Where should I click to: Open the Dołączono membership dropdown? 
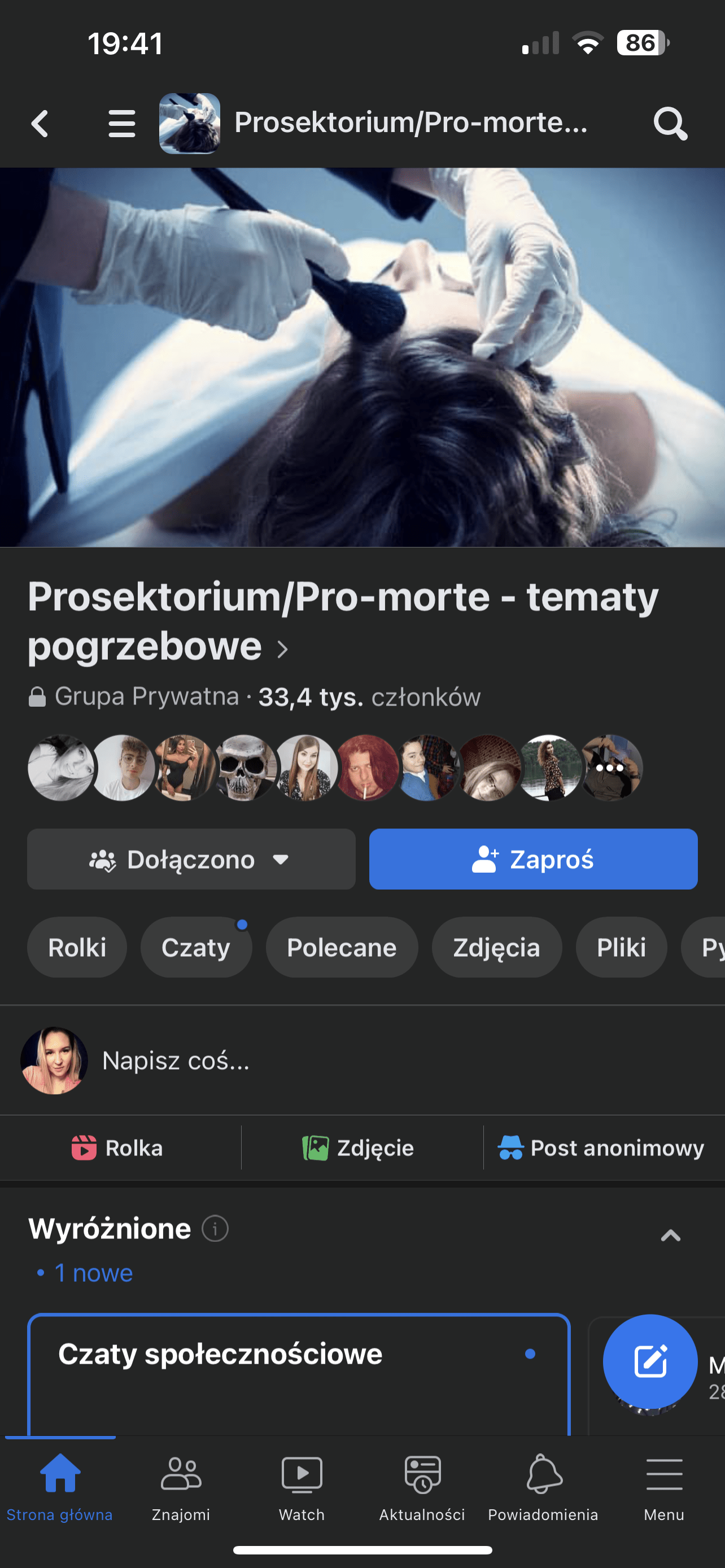(191, 859)
